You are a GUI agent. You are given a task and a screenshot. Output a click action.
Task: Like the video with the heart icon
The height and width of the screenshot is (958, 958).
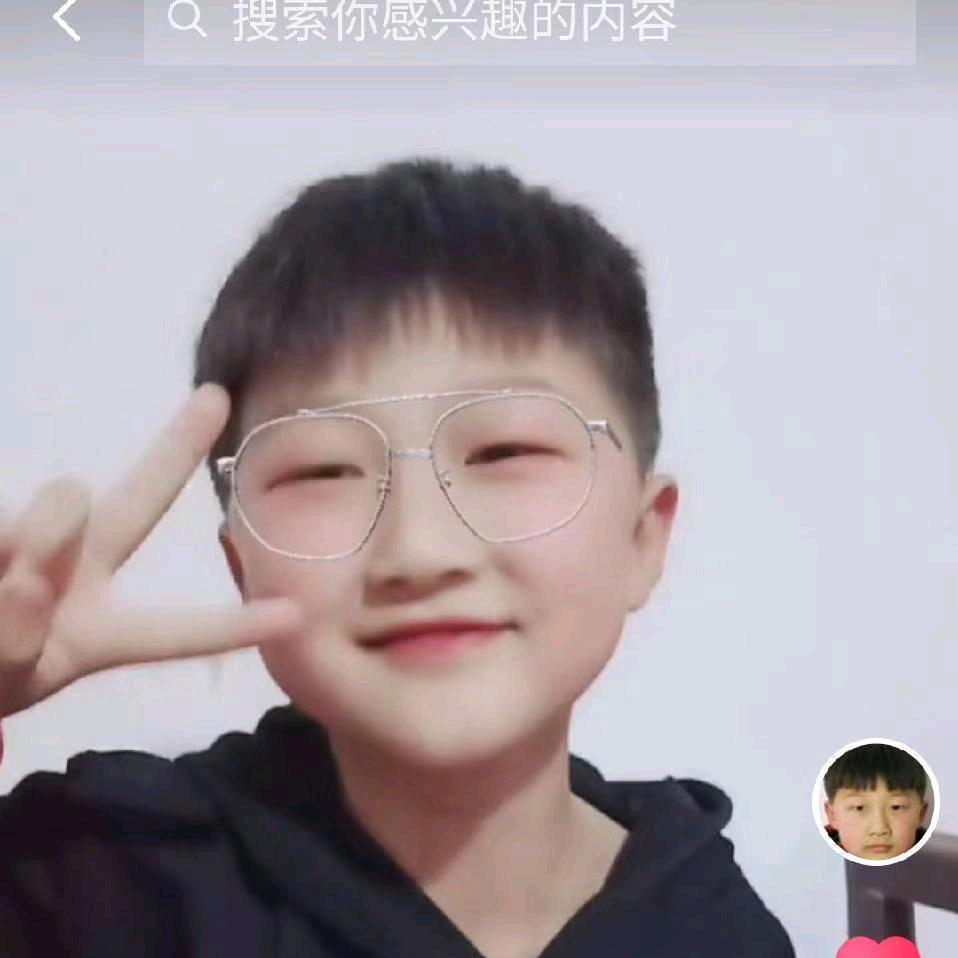[877, 948]
